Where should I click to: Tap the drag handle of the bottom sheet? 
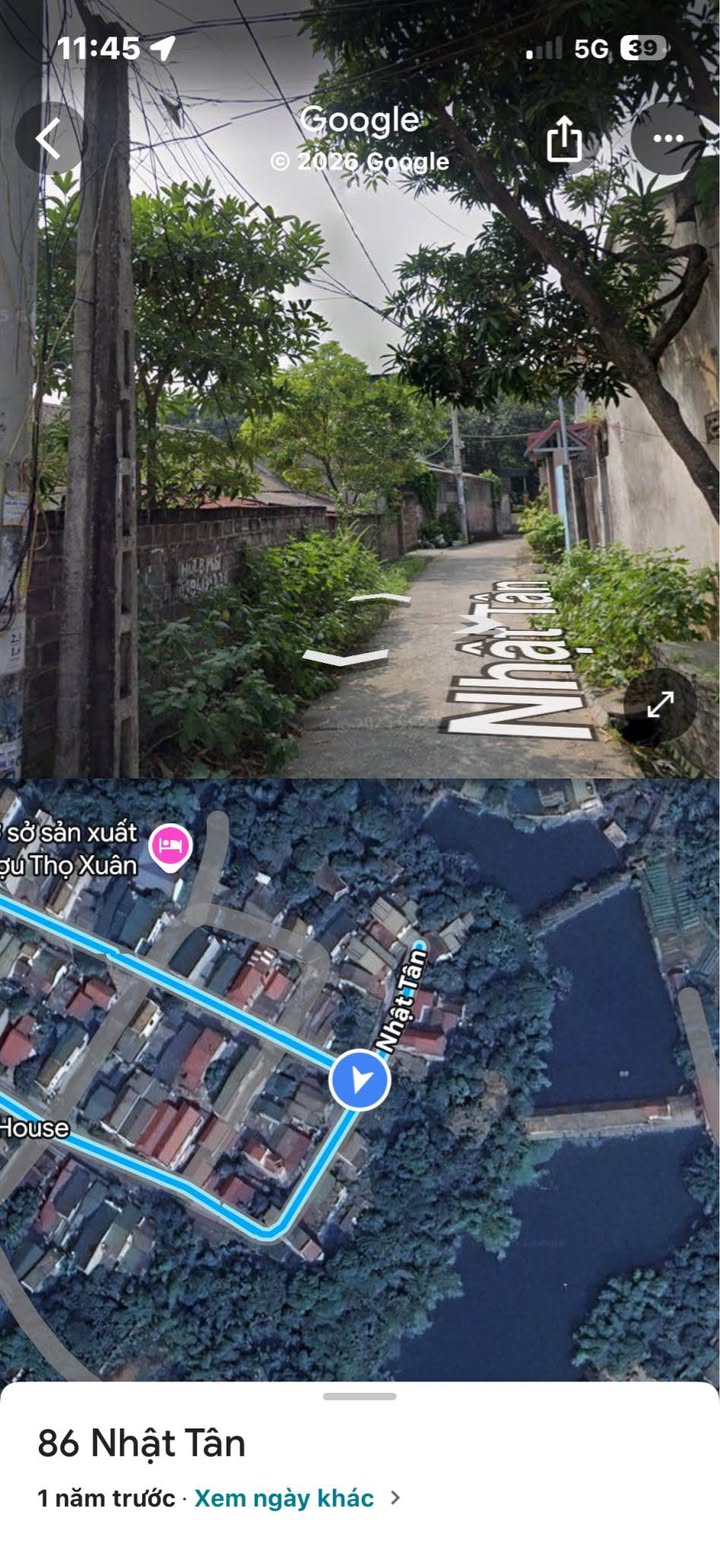(x=360, y=1396)
